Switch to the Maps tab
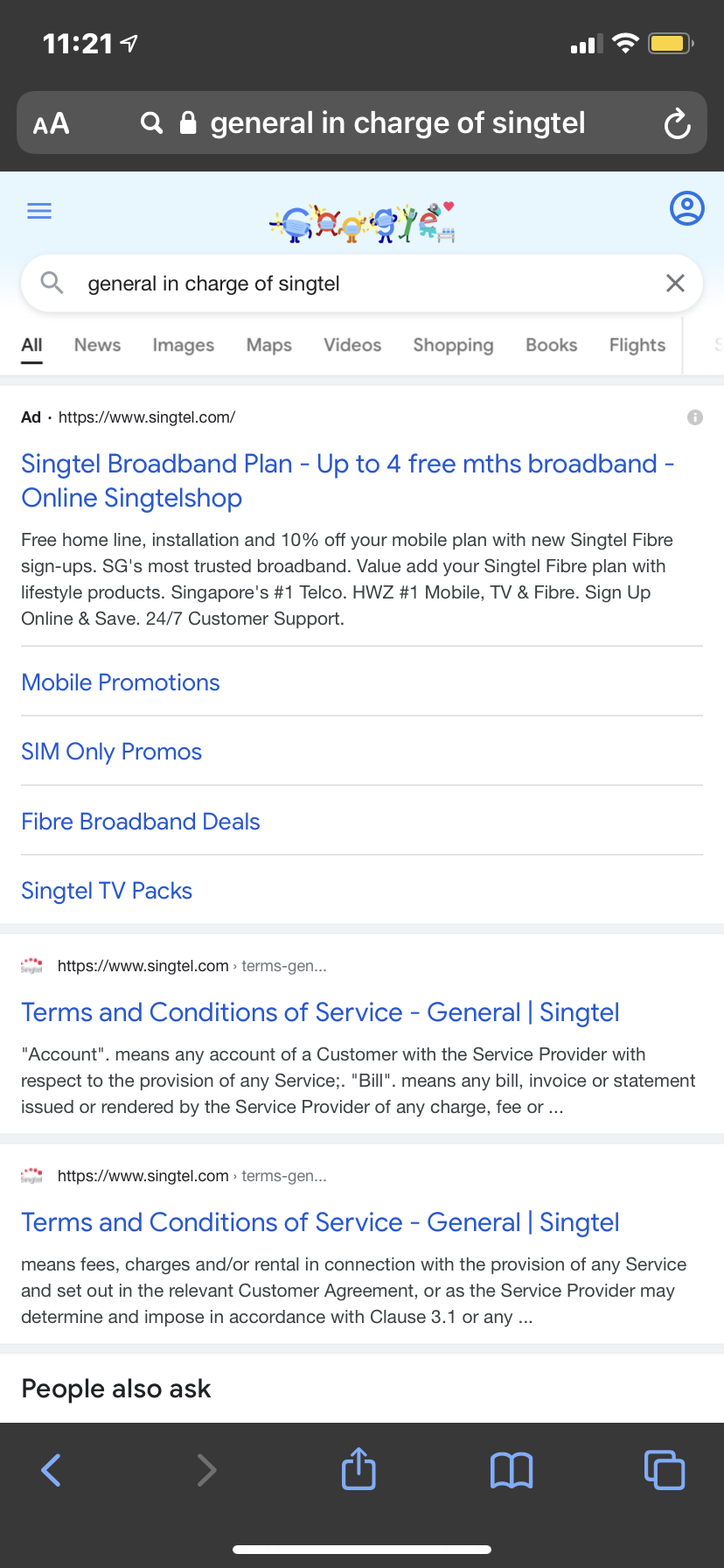Image resolution: width=724 pixels, height=1568 pixels. [268, 345]
